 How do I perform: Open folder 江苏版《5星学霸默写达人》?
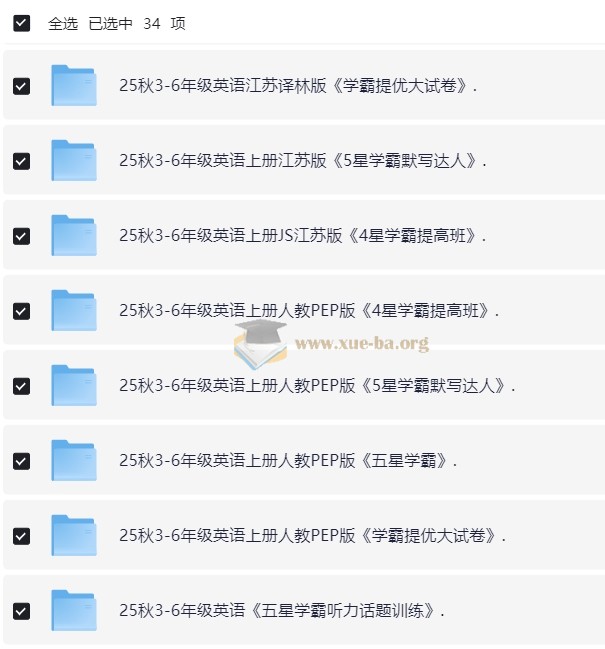(x=301, y=161)
